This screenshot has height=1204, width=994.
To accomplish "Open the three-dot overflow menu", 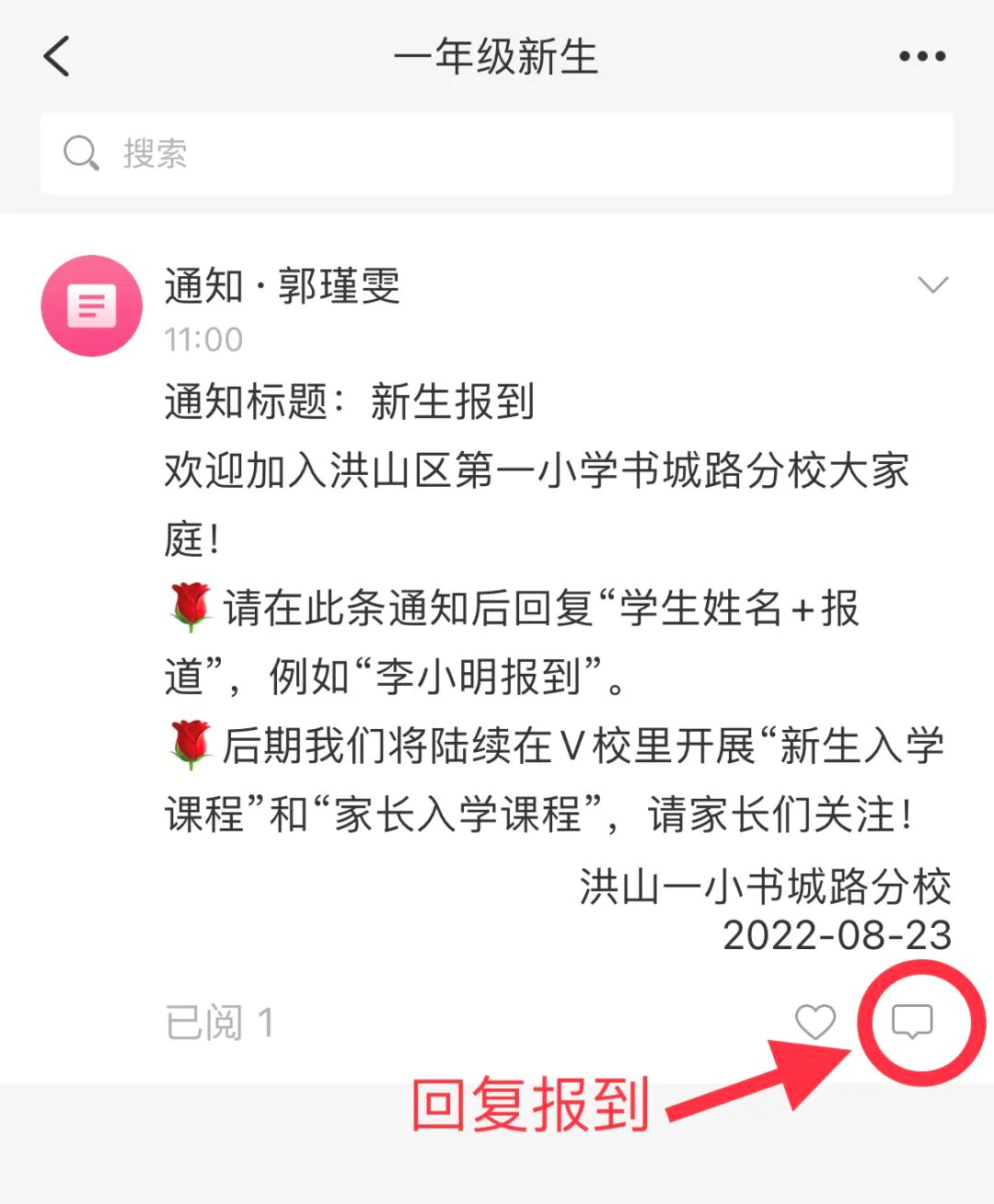I will (x=922, y=56).
